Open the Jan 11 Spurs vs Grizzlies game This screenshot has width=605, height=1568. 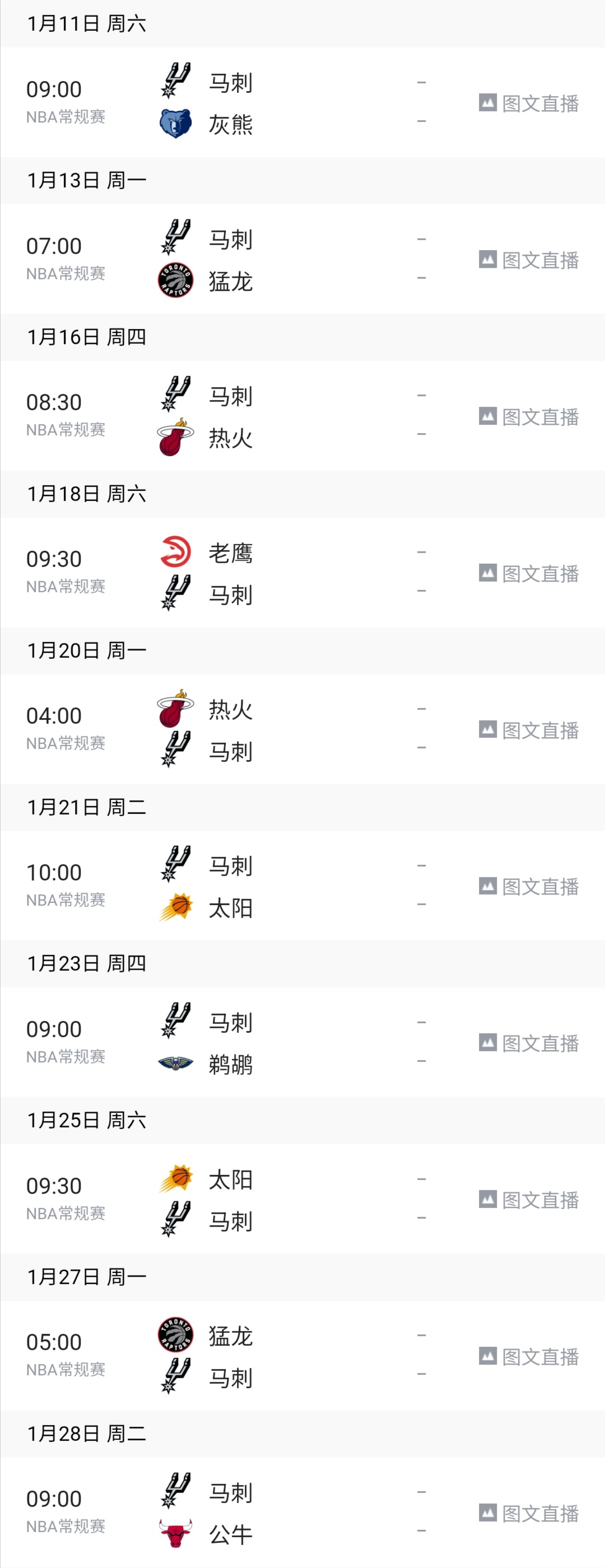point(302,102)
